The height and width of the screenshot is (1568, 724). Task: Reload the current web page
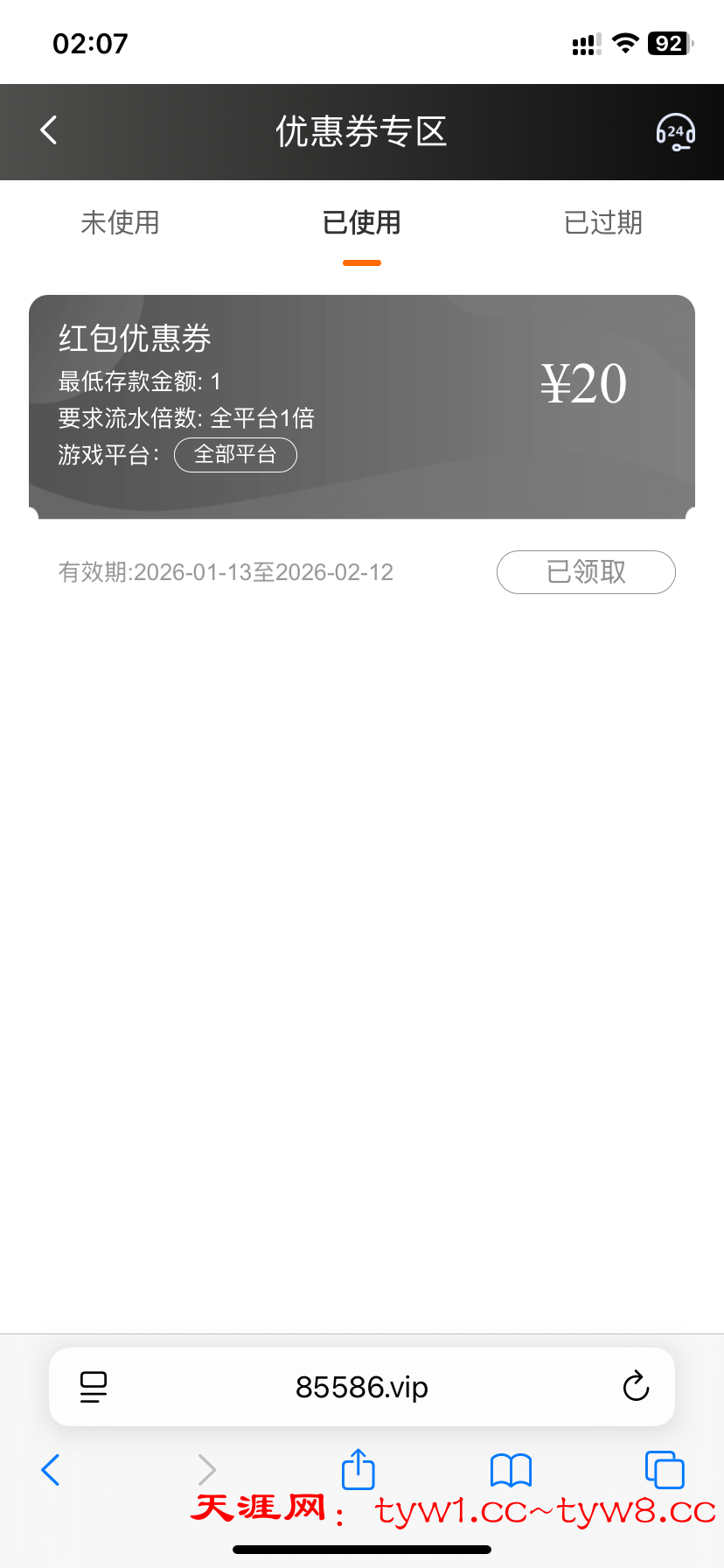coord(636,1387)
